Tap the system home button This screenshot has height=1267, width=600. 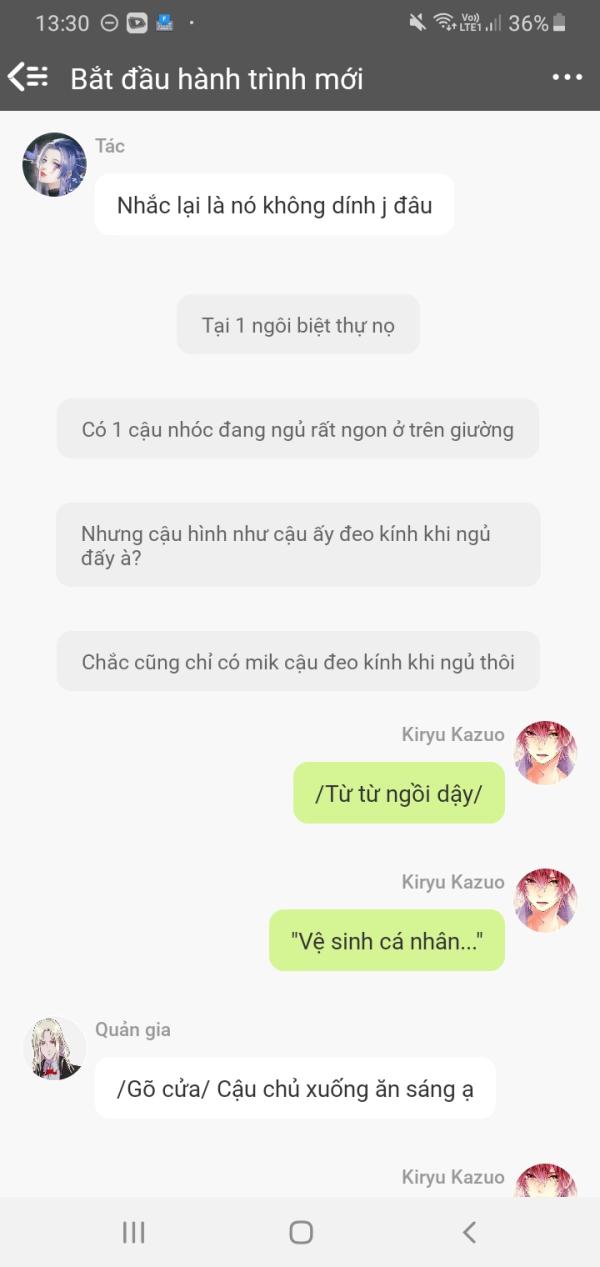pos(301,1232)
